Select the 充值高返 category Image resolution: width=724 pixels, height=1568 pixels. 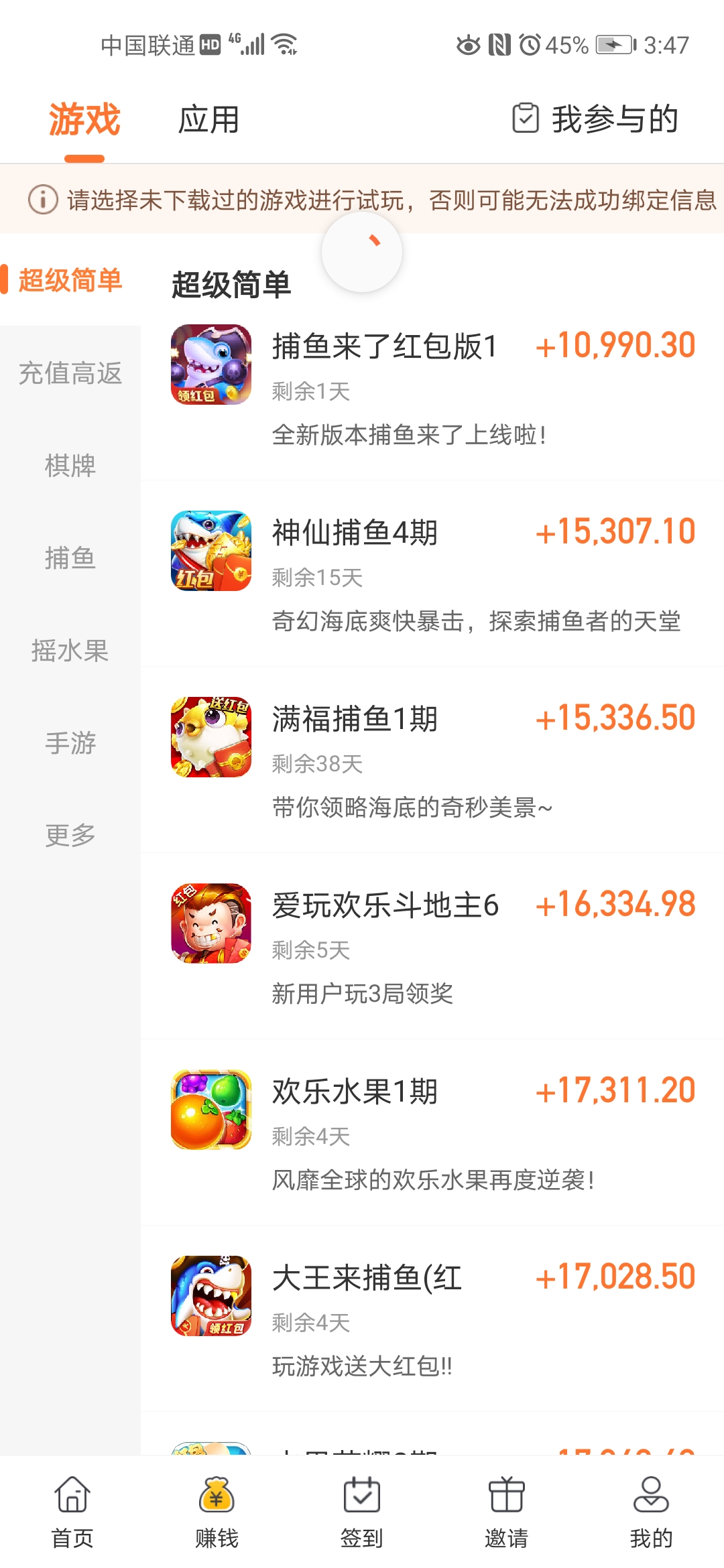pos(70,373)
